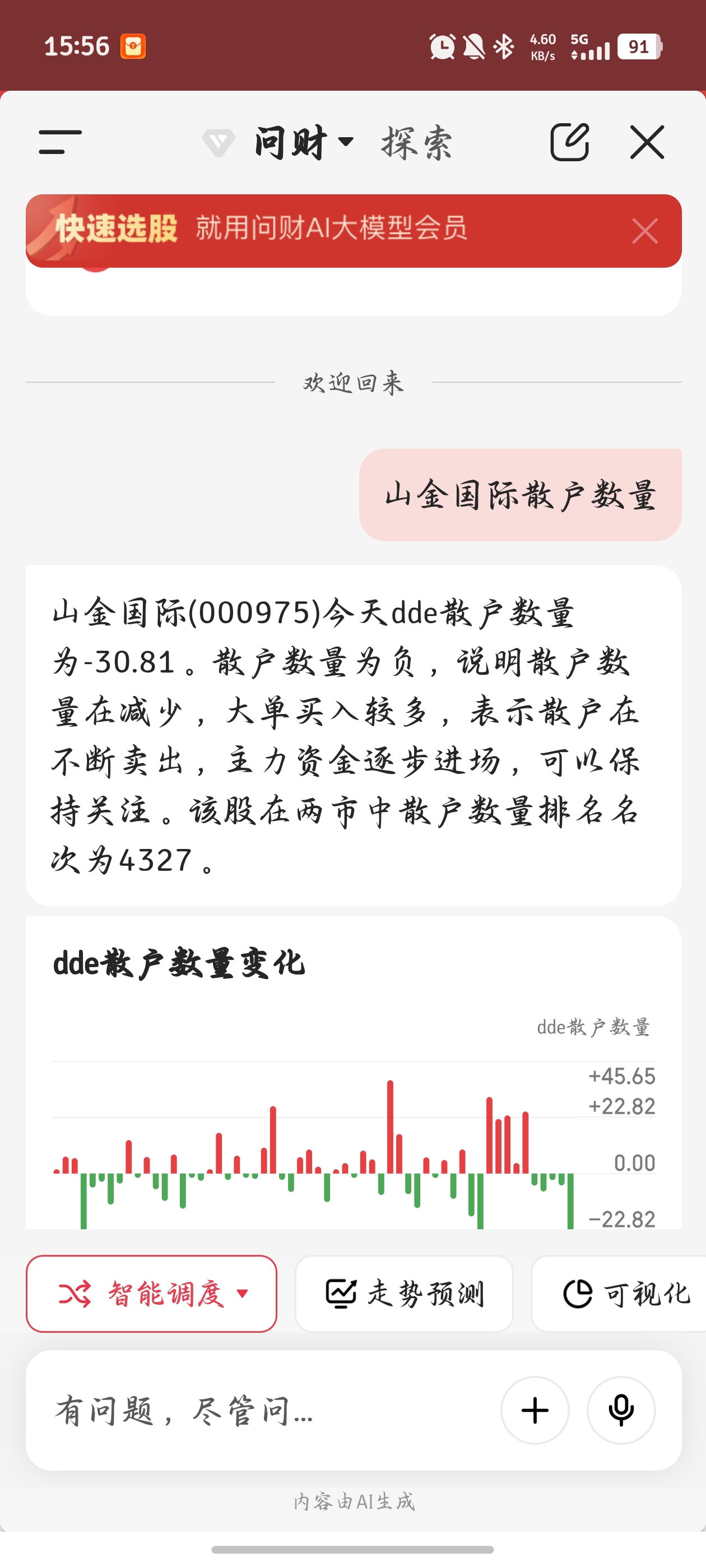Open the plus attachment button

pos(535,1410)
